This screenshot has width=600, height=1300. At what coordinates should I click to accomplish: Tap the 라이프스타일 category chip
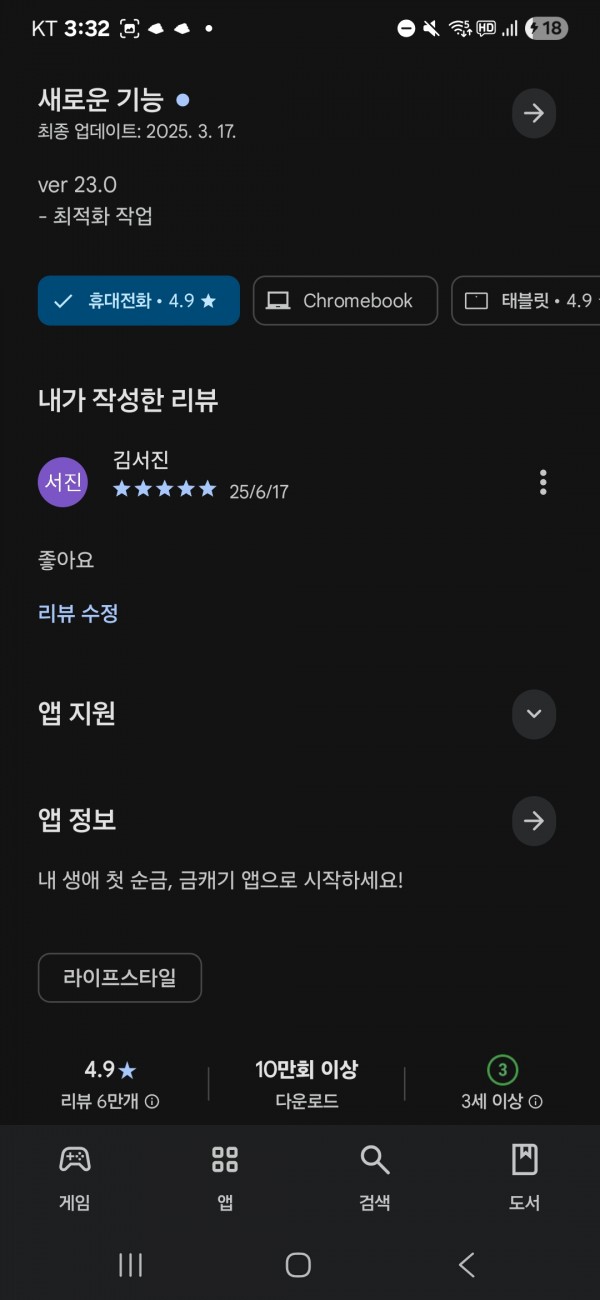(120, 978)
